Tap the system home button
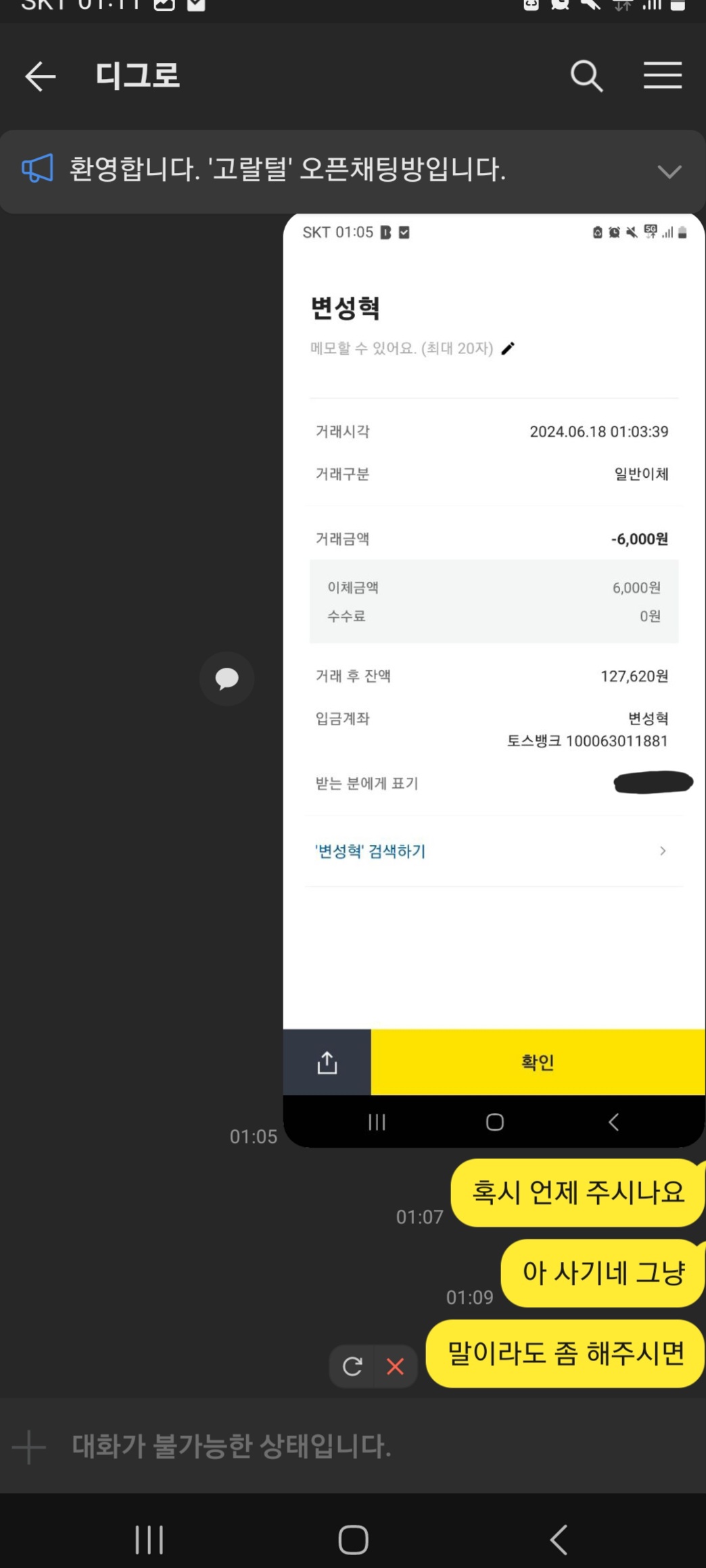 tap(353, 1540)
